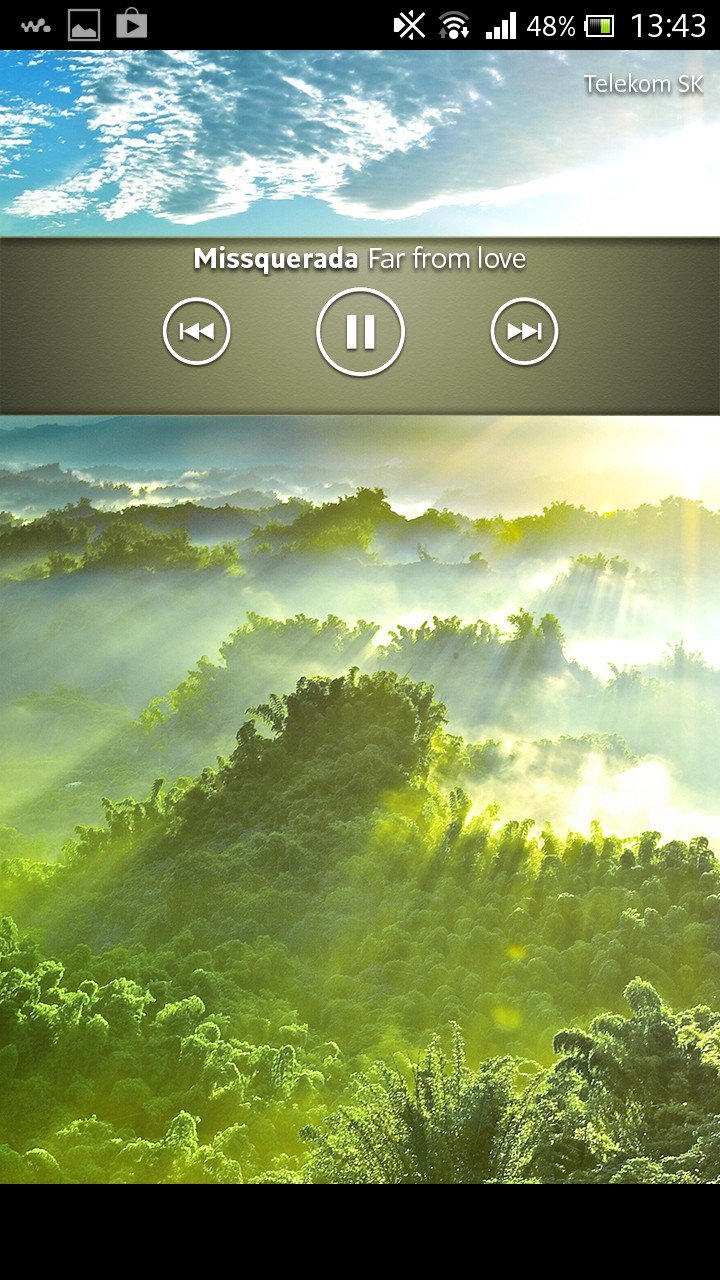
Task: Skip to the next track
Action: pos(524,332)
